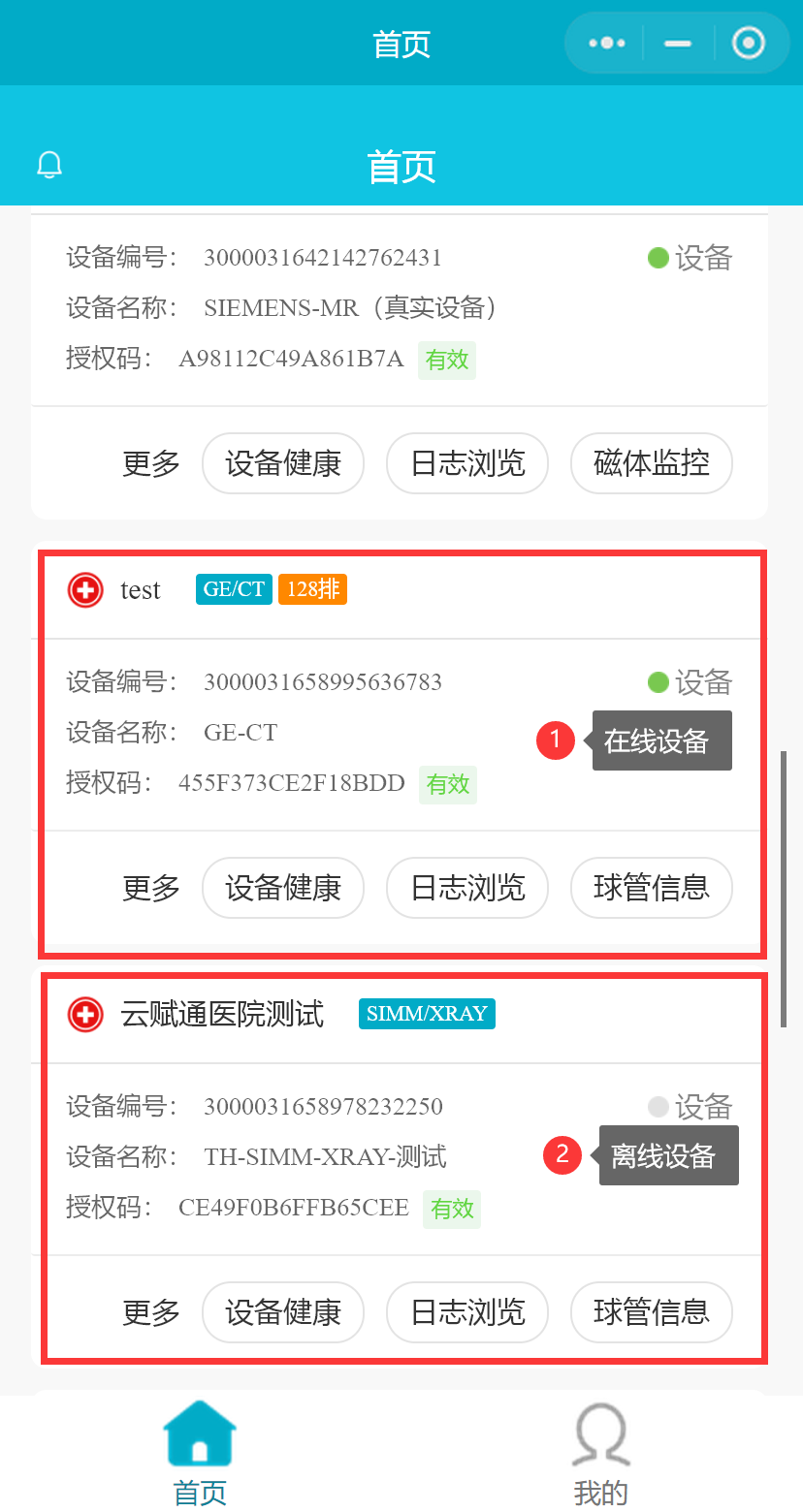Screen dimensions: 803x1512
Task: Open the notifications bell
Action: click(x=49, y=165)
